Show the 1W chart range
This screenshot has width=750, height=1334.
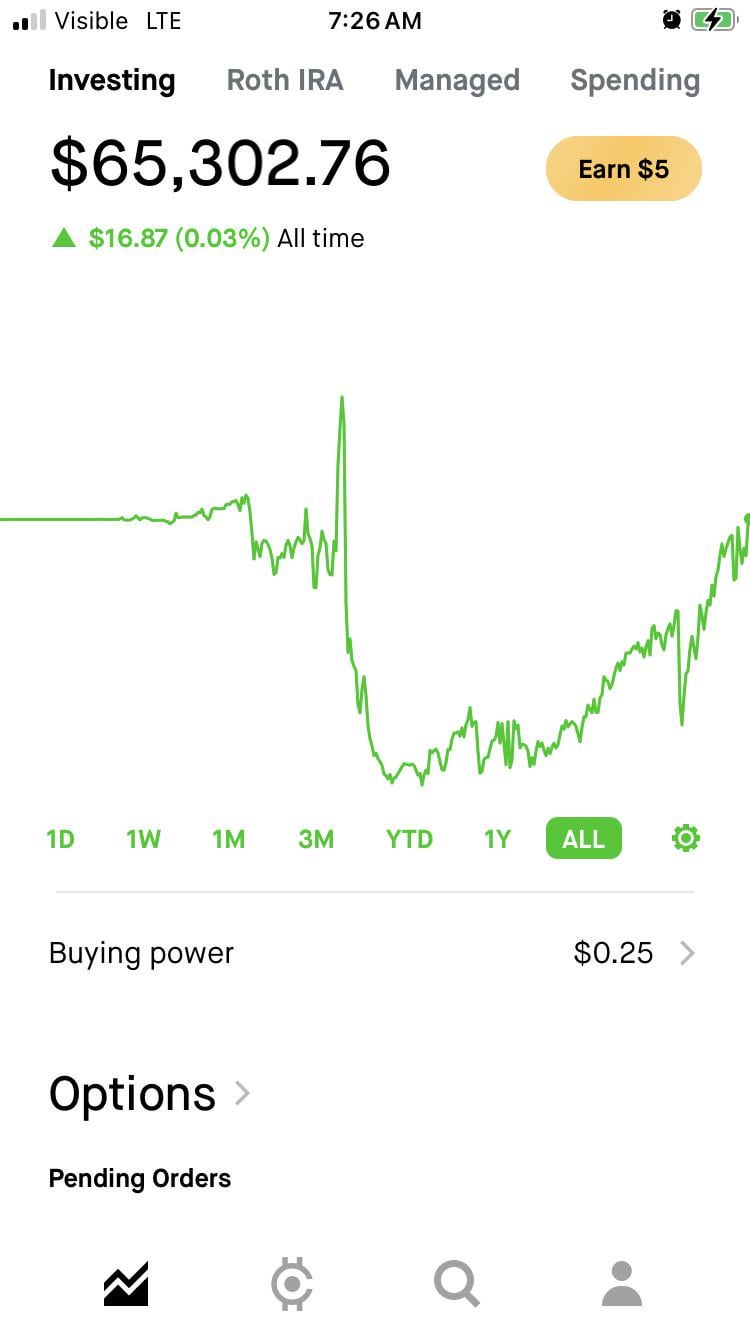(143, 839)
